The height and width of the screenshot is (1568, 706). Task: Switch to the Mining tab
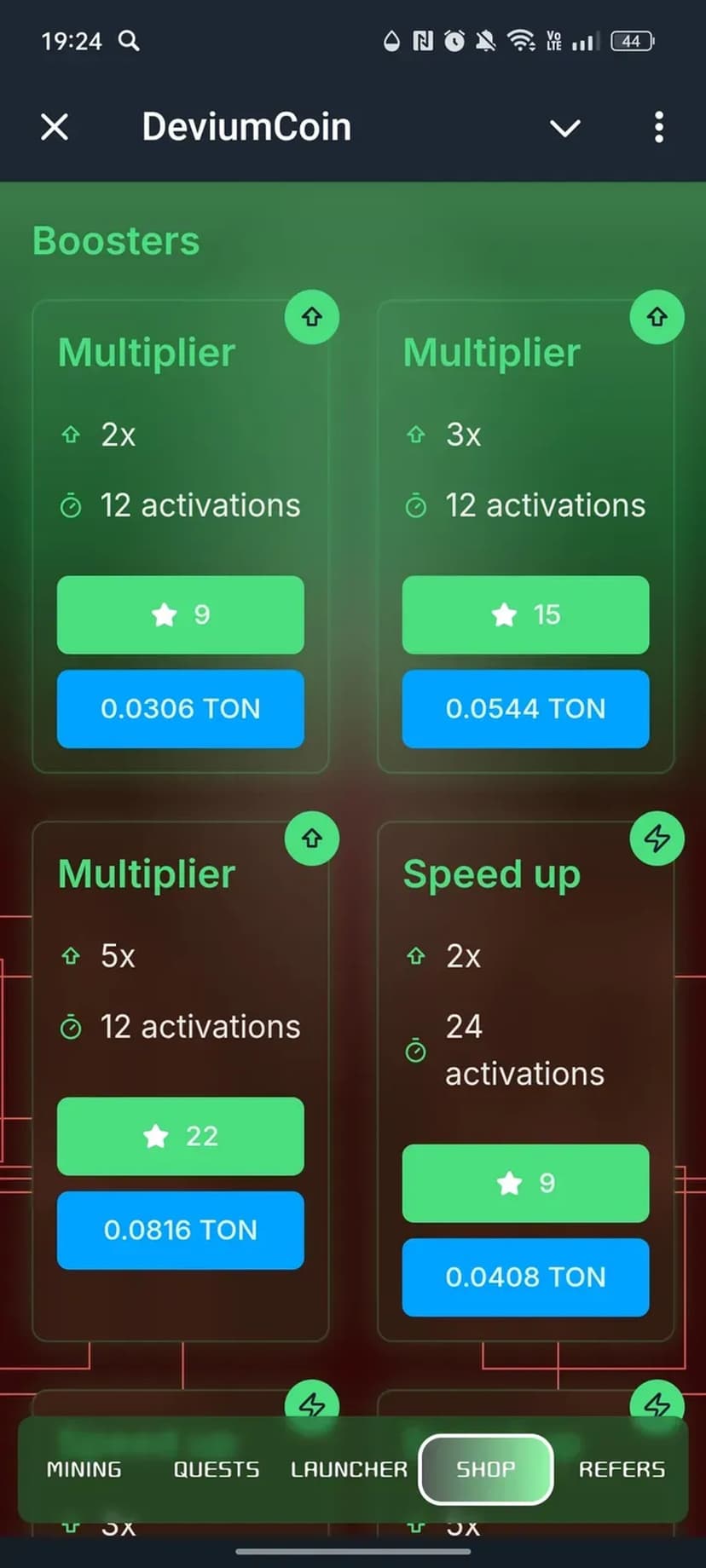[84, 1469]
